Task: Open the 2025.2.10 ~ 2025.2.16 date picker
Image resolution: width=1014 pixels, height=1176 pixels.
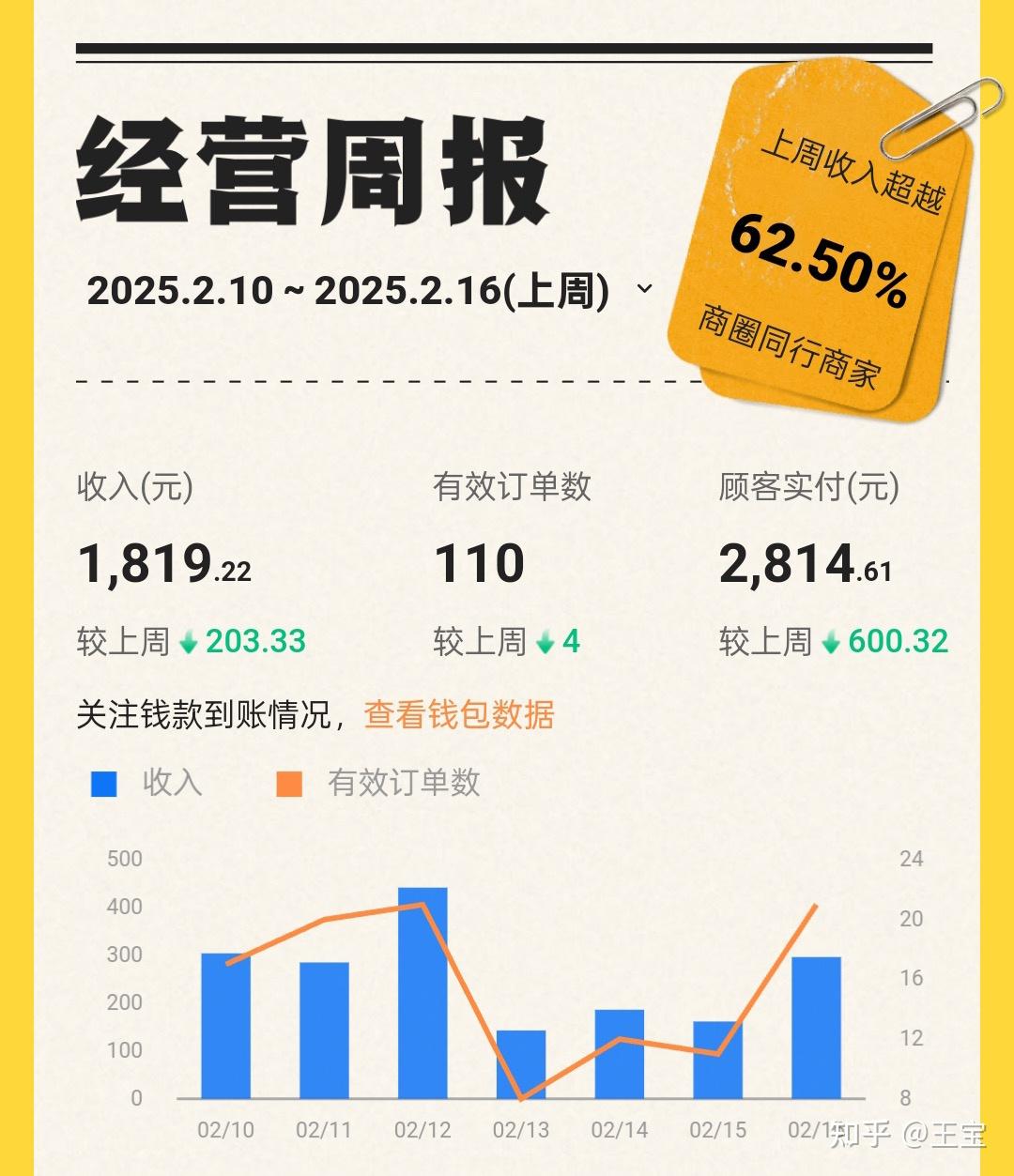Action: pos(347,292)
